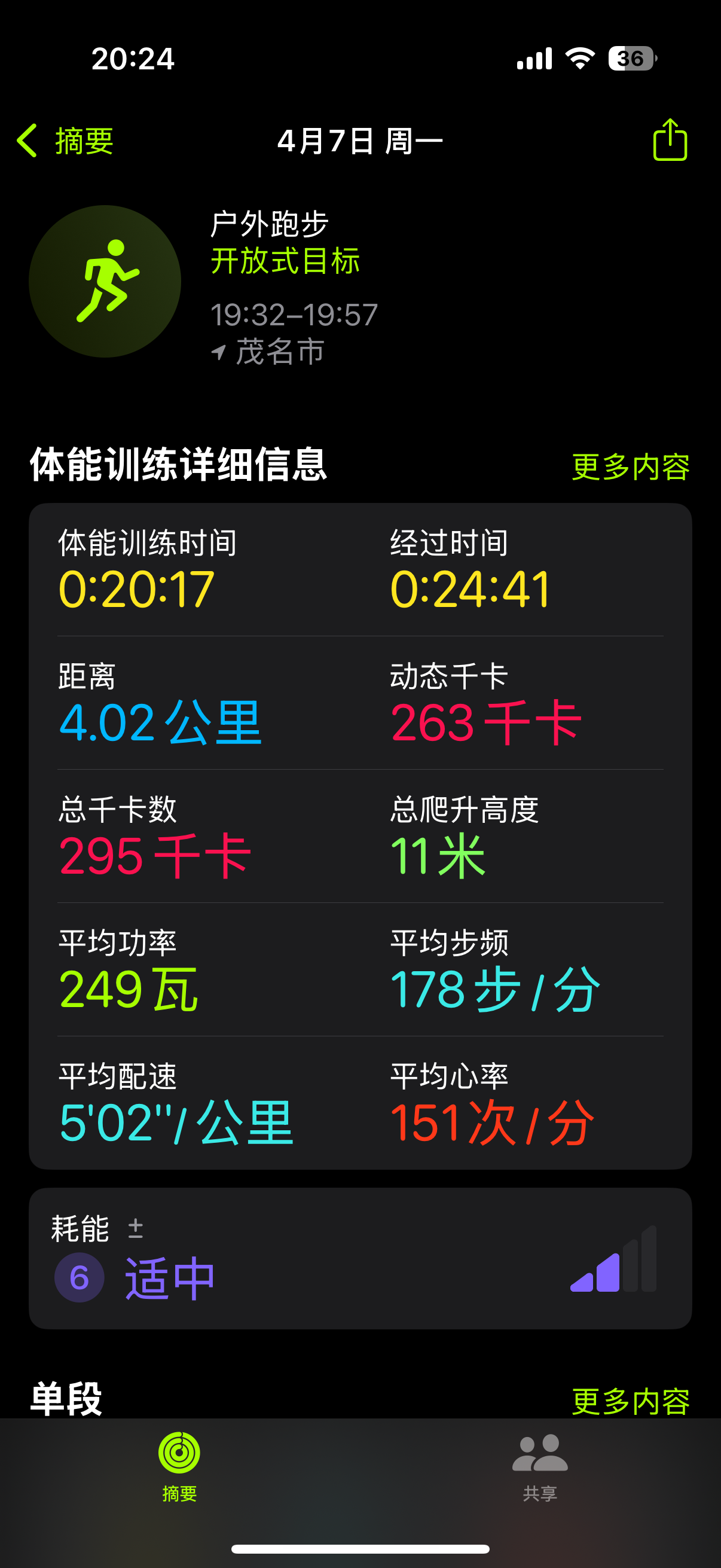The height and width of the screenshot is (1568, 721).
Task: Open 更多内容 for 单段 splits
Action: [x=630, y=1401]
